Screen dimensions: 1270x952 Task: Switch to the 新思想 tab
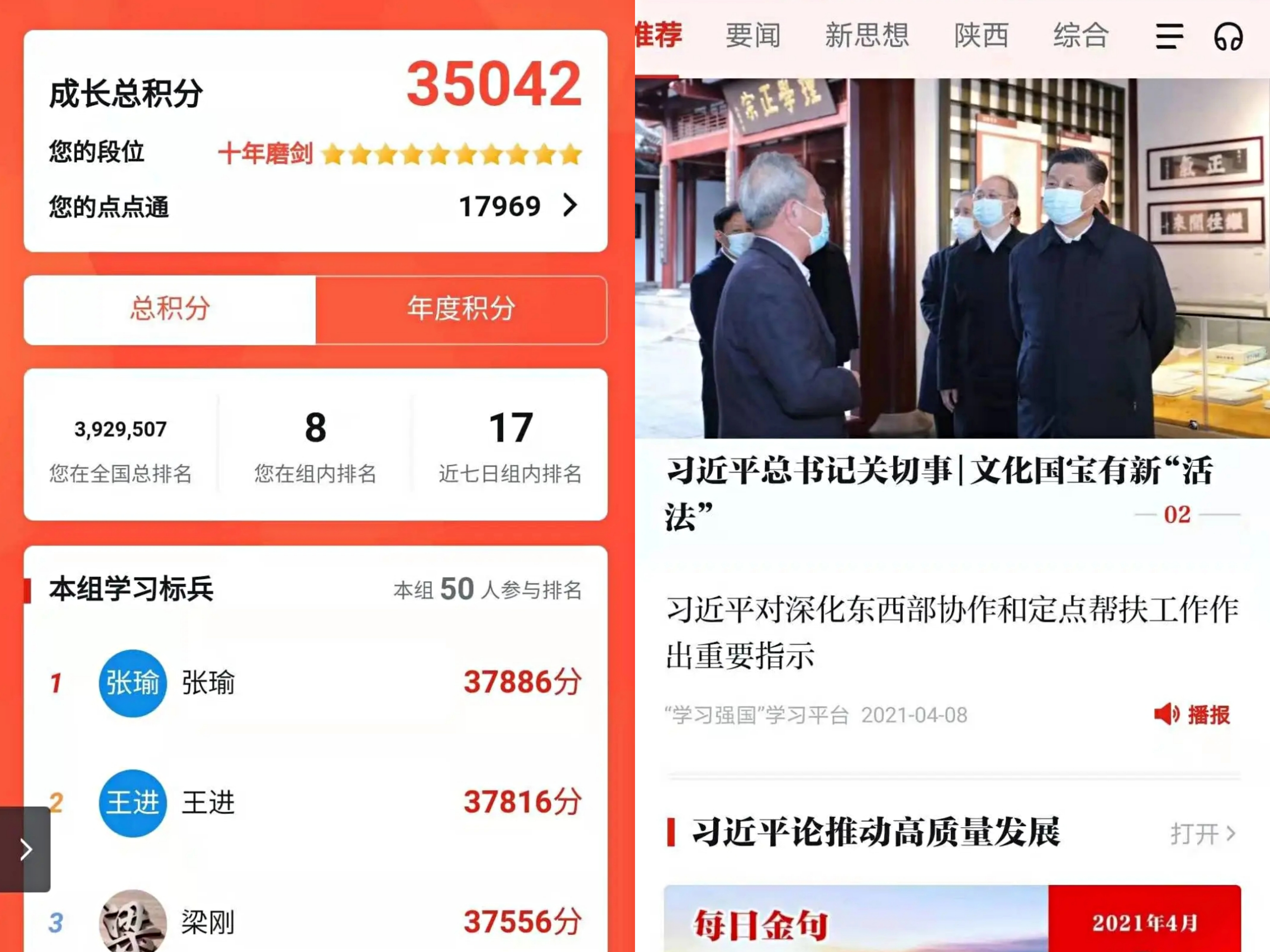[x=867, y=36]
